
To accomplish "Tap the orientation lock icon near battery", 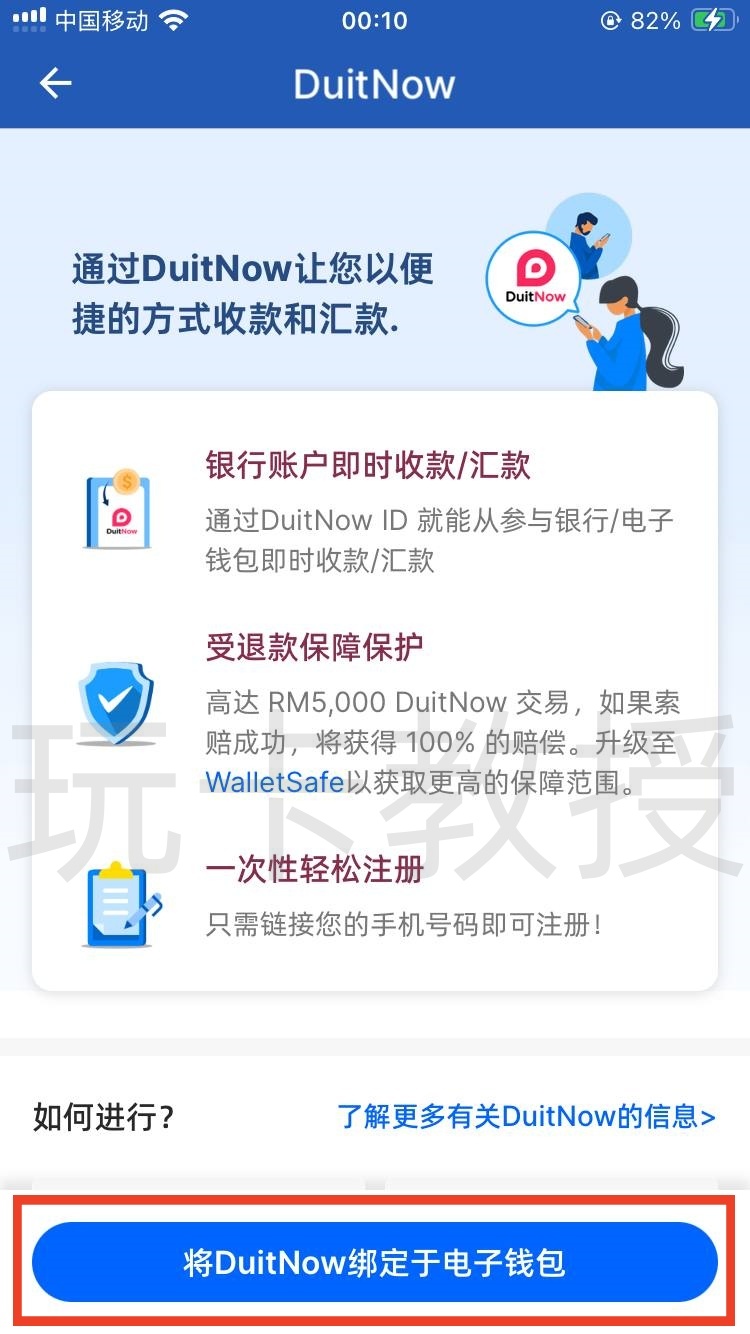I will pyautogui.click(x=611, y=19).
